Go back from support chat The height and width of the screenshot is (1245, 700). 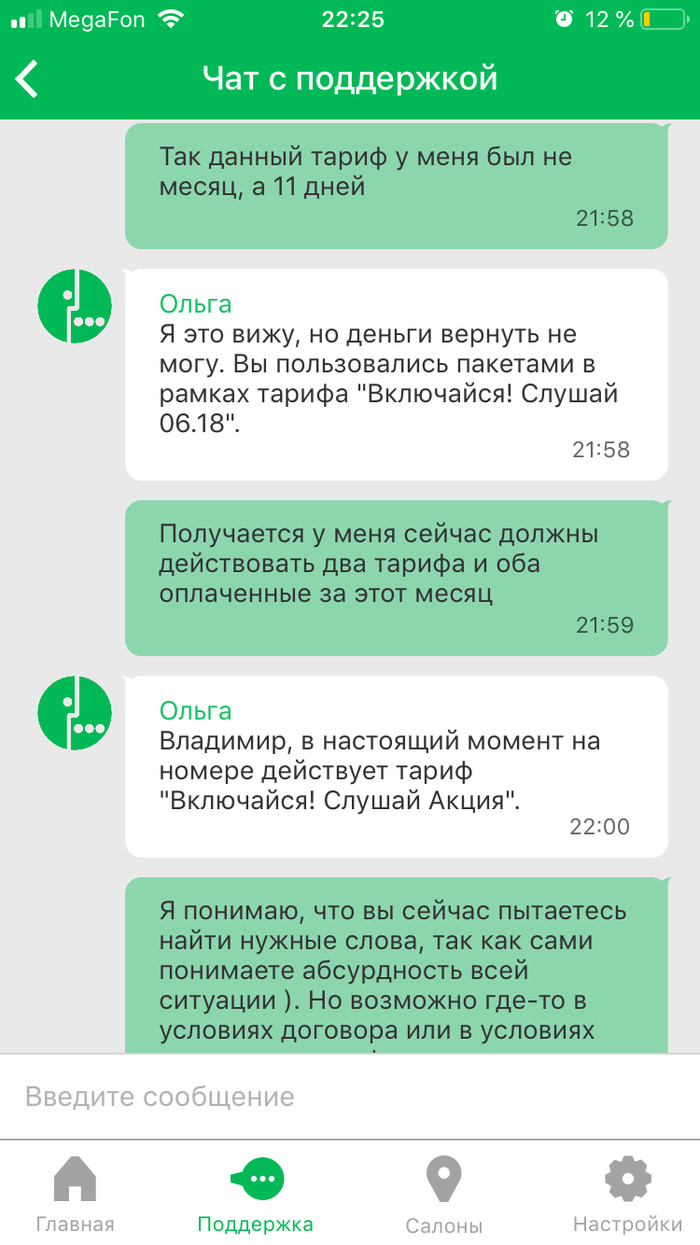click(x=28, y=79)
